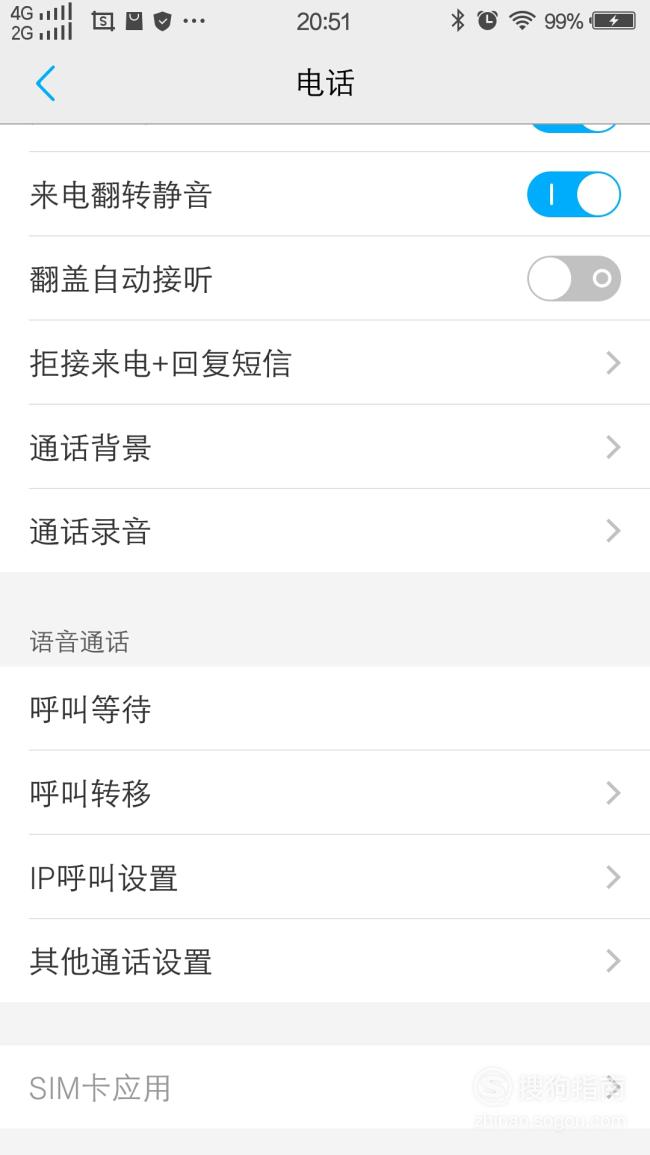Open 呼叫转移 settings

[x=325, y=793]
